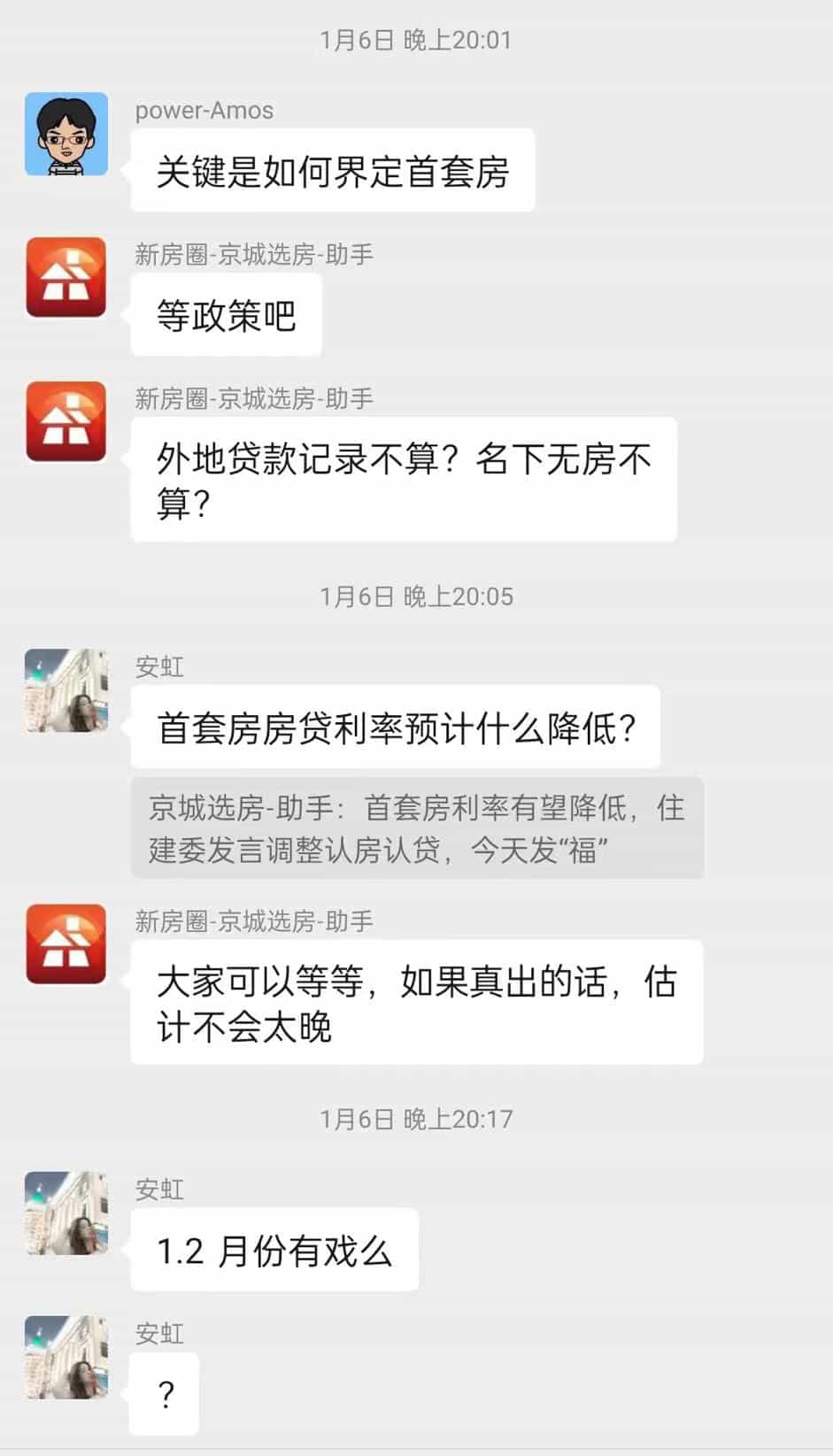Open power-Amos's profile avatar
The width and height of the screenshot is (833, 1456).
click(66, 135)
